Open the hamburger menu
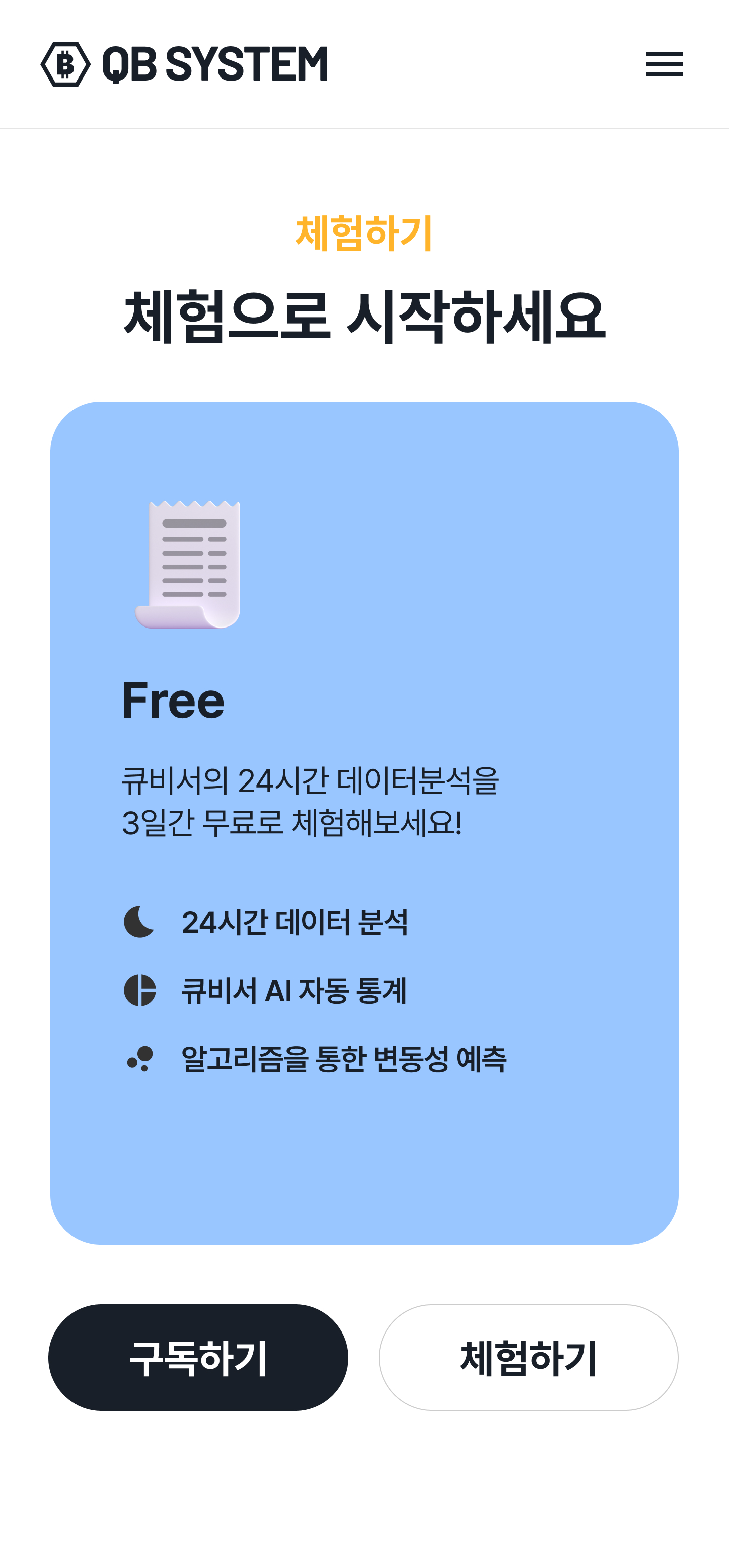Viewport: 729px width, 1568px height. tap(664, 64)
